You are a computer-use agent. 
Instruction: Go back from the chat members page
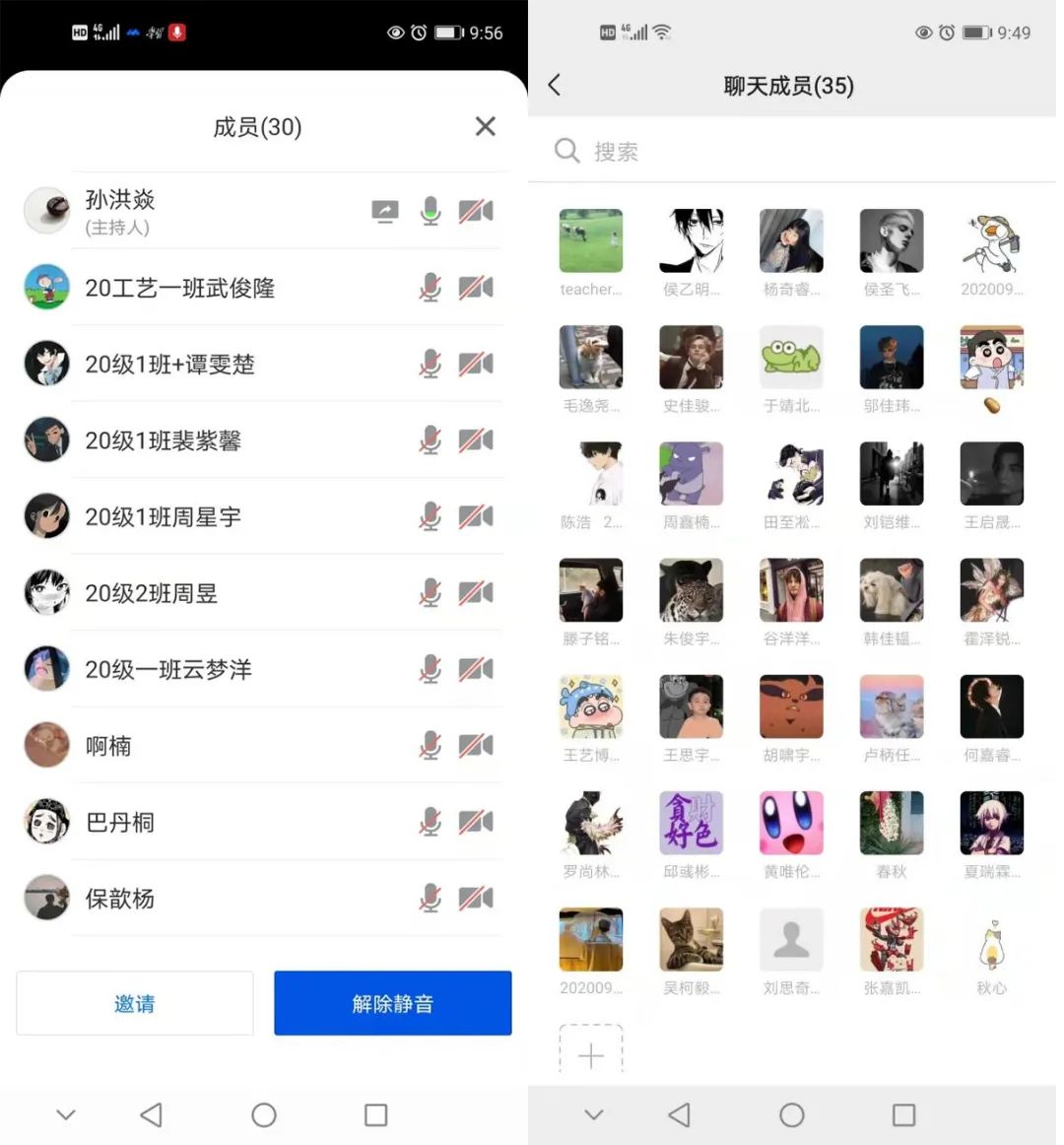(x=555, y=86)
